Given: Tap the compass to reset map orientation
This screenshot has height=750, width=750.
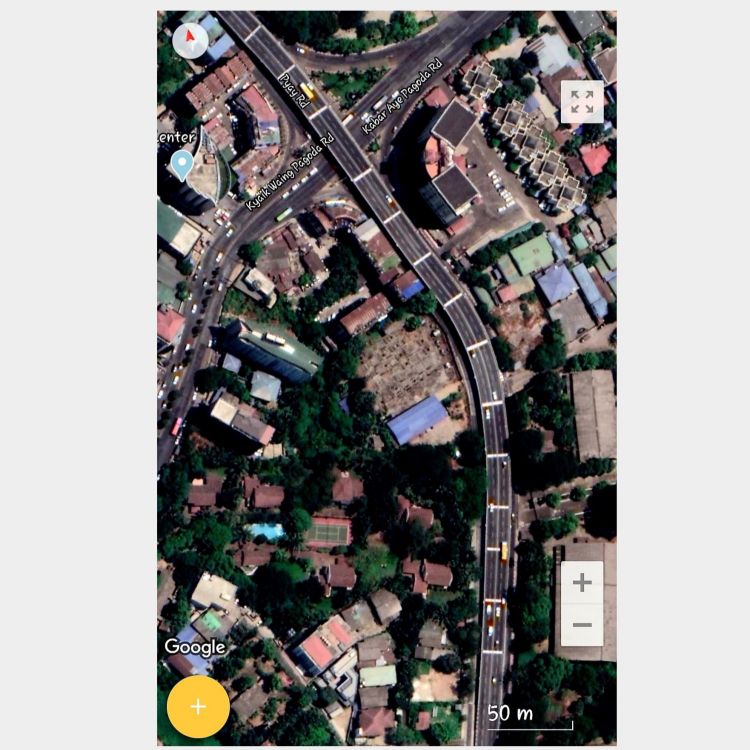Looking at the screenshot, I should pos(190,41).
